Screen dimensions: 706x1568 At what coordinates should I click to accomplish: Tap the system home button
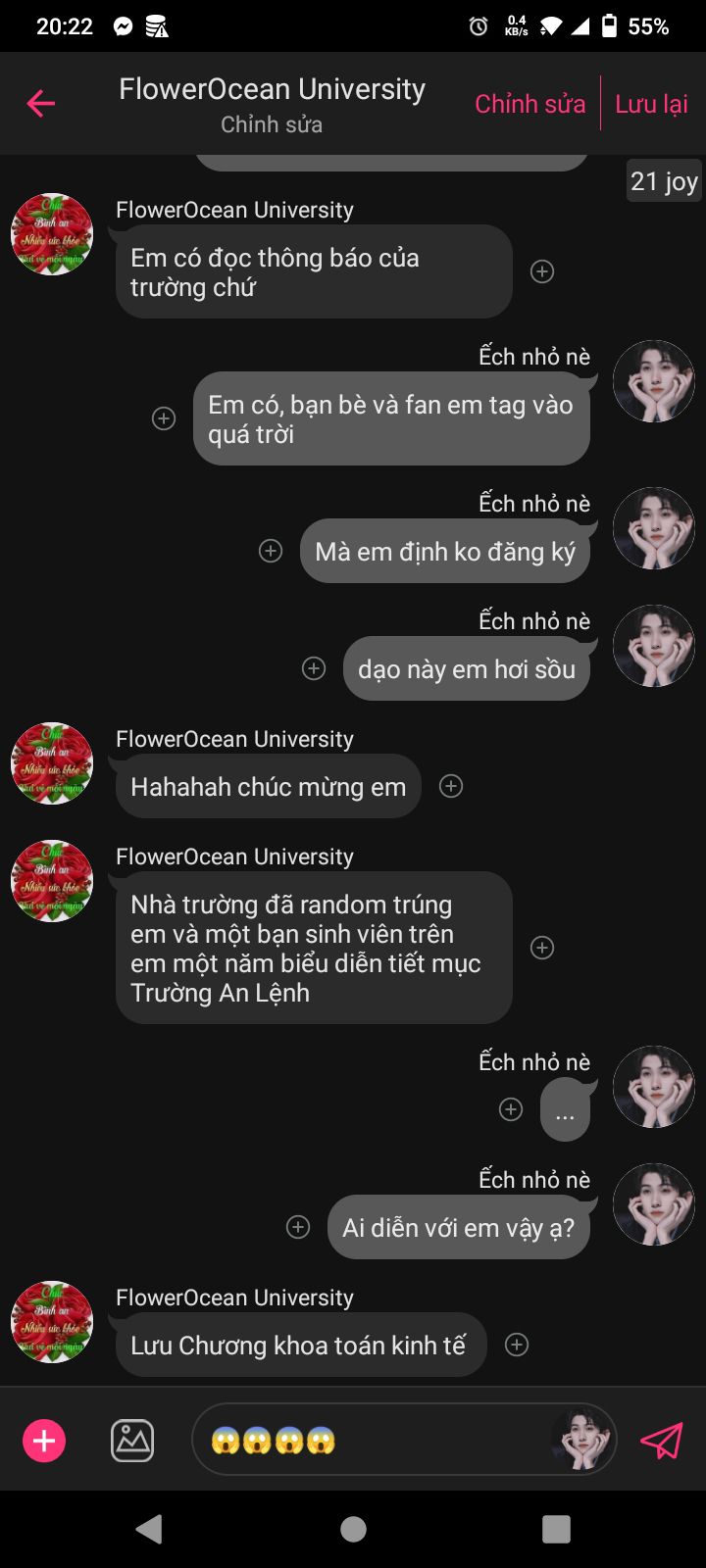[x=353, y=1529]
